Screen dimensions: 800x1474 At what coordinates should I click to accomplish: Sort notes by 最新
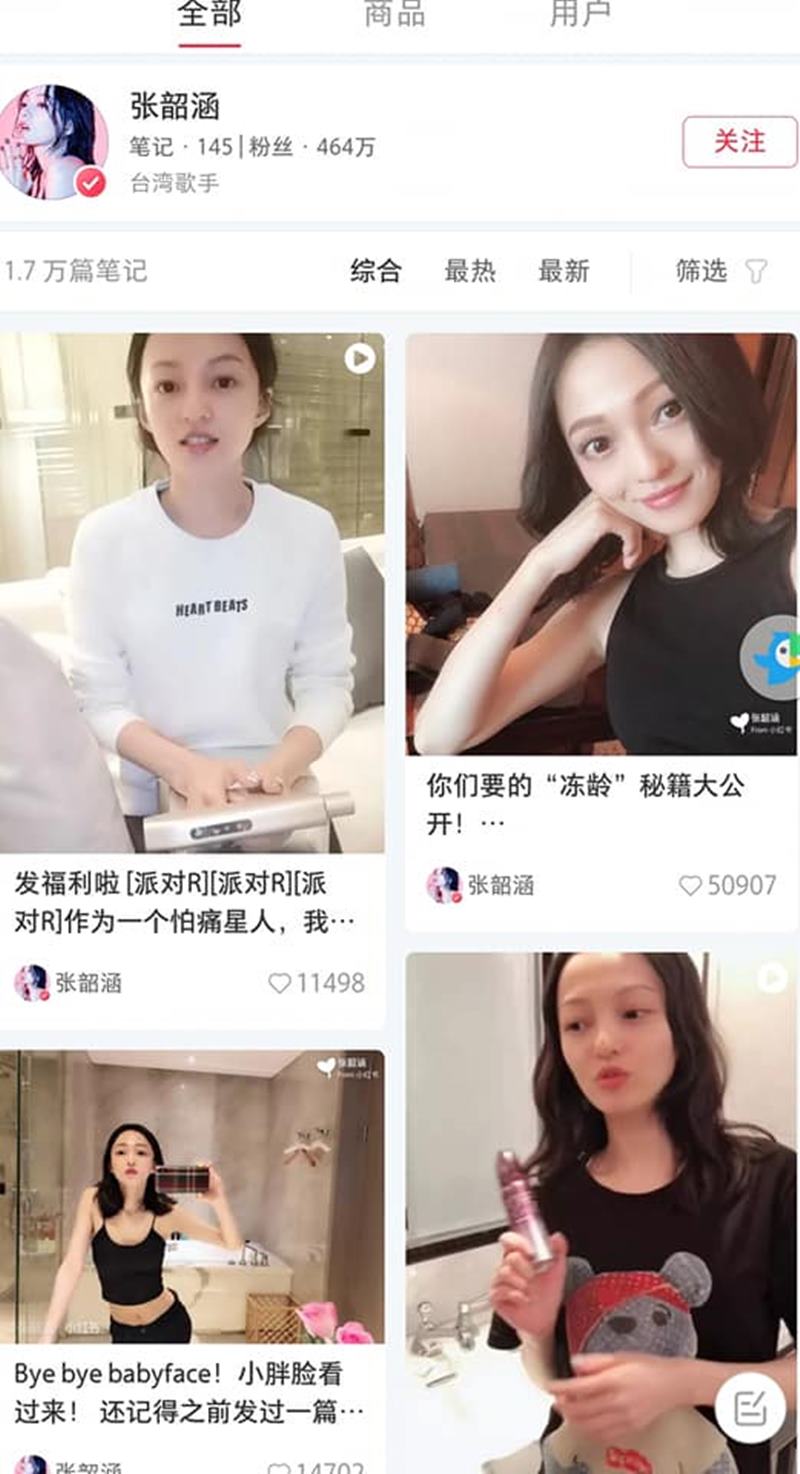[564, 271]
